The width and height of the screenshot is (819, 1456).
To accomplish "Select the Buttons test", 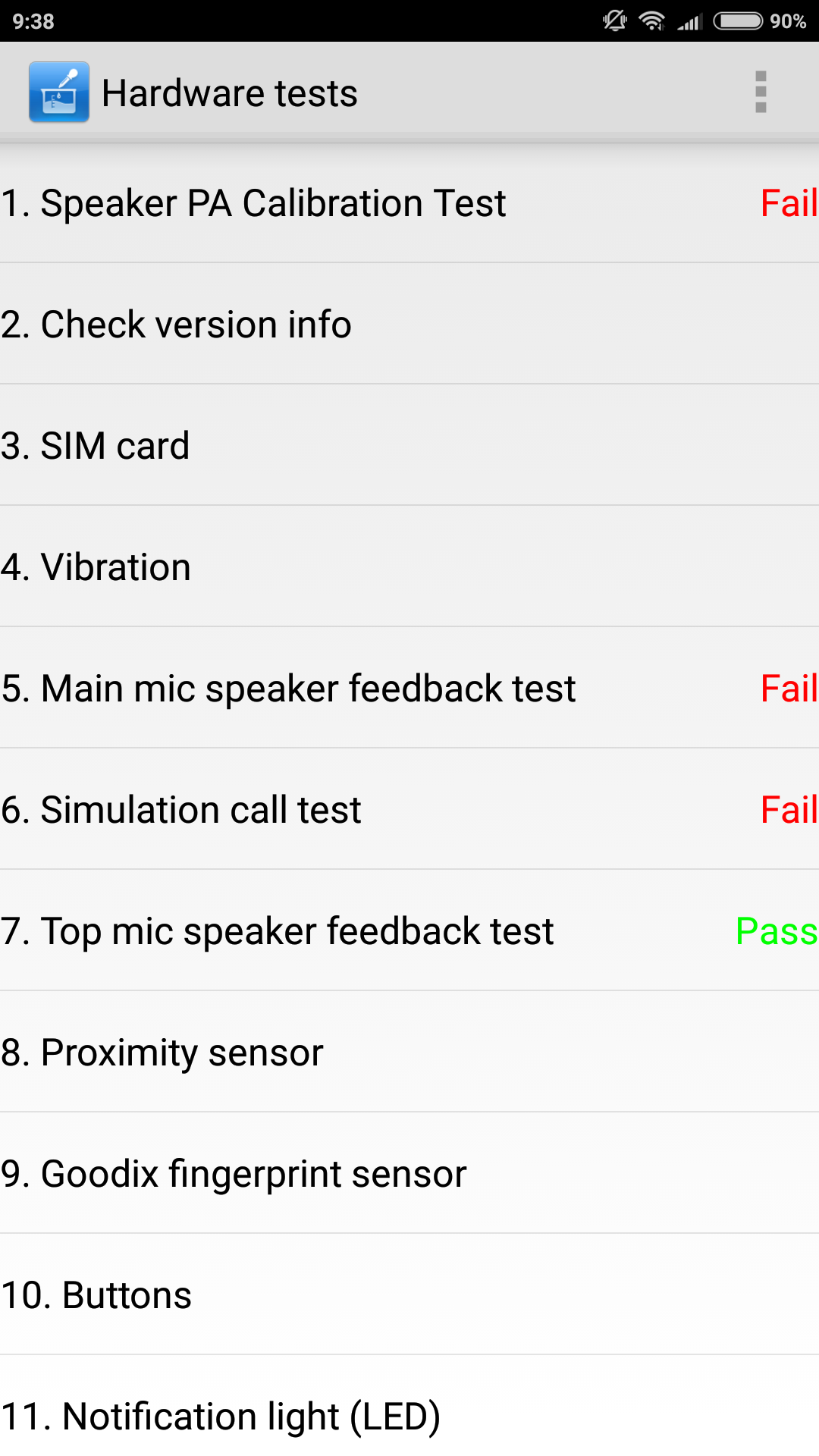I will pos(409,1295).
